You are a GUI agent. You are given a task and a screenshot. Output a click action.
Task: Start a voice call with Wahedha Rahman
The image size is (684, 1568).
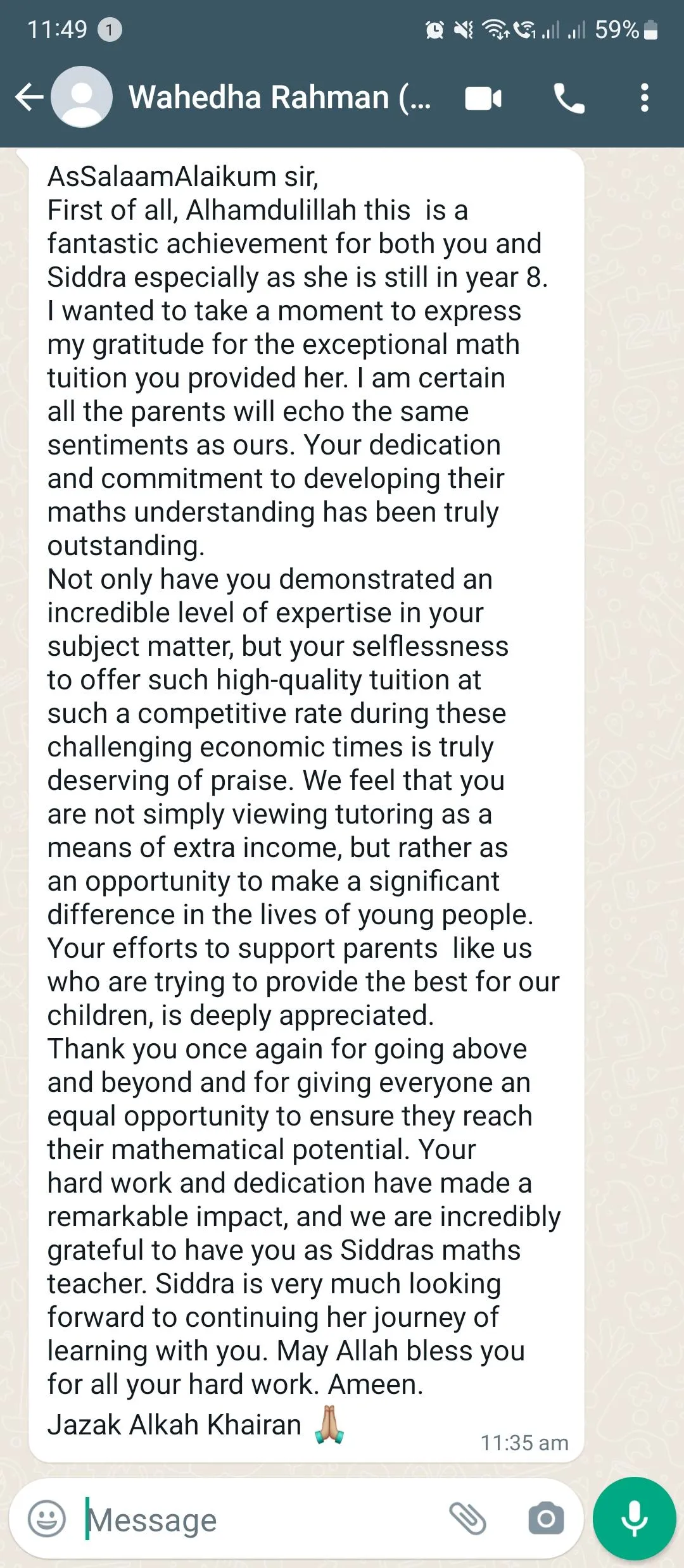[x=569, y=98]
